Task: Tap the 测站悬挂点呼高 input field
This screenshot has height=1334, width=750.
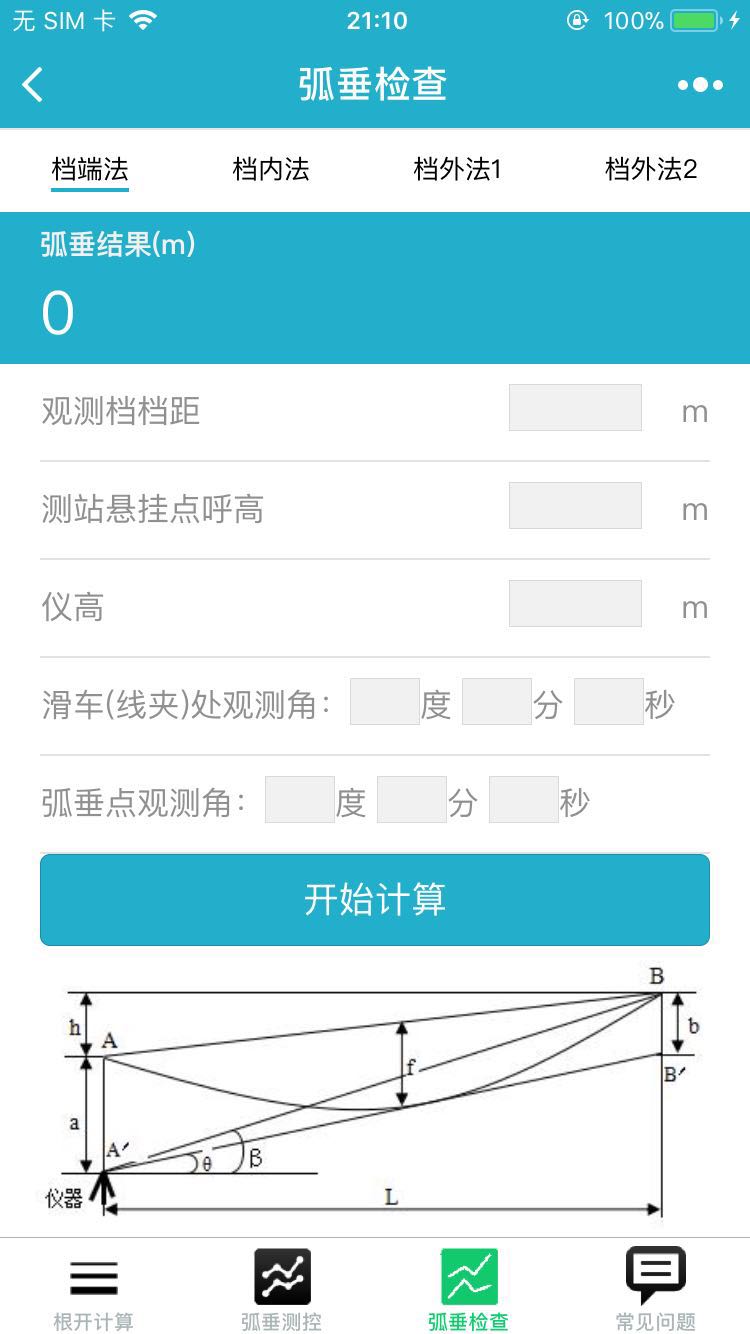Action: [575, 506]
